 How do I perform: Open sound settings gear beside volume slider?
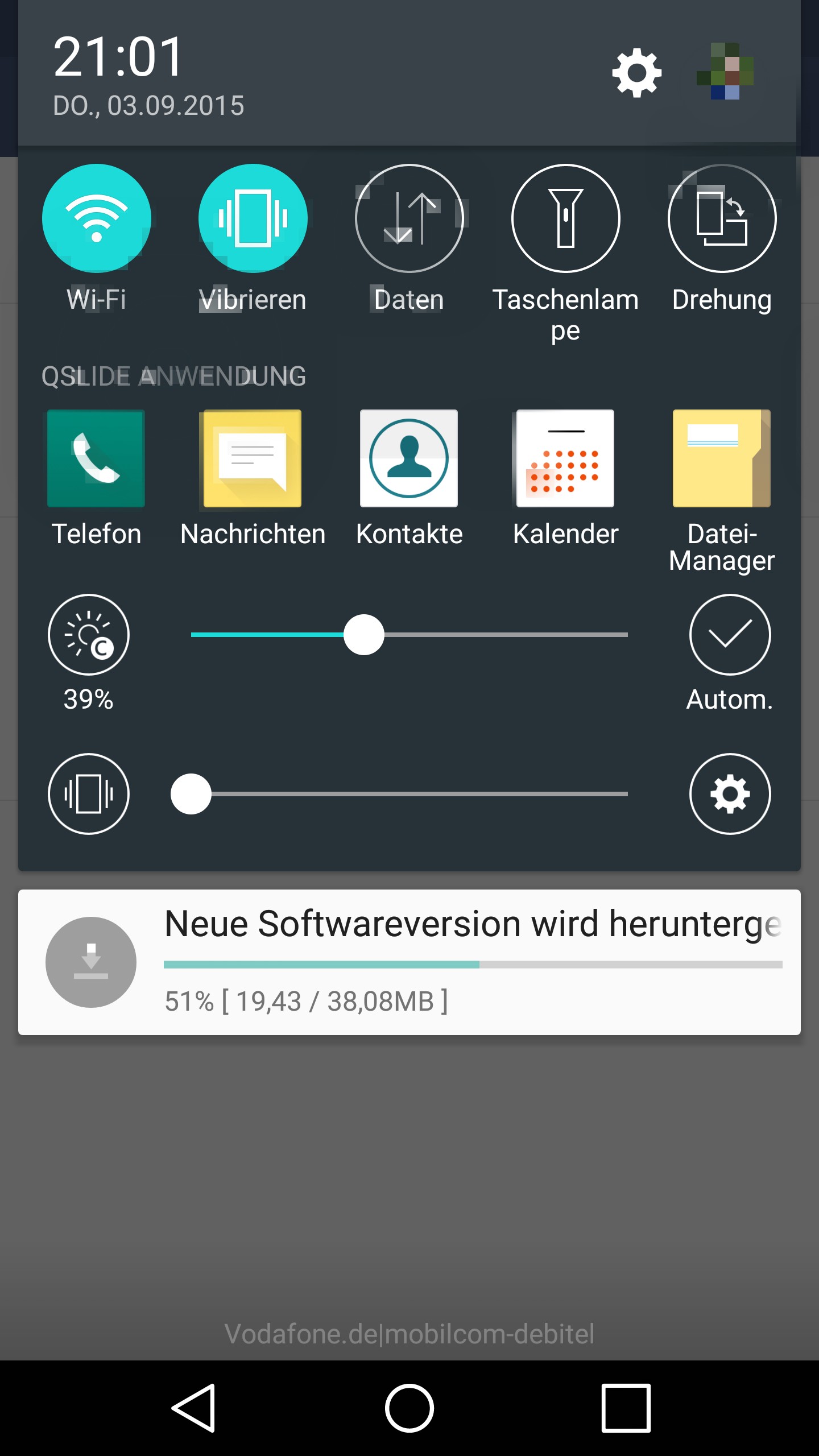(x=730, y=794)
